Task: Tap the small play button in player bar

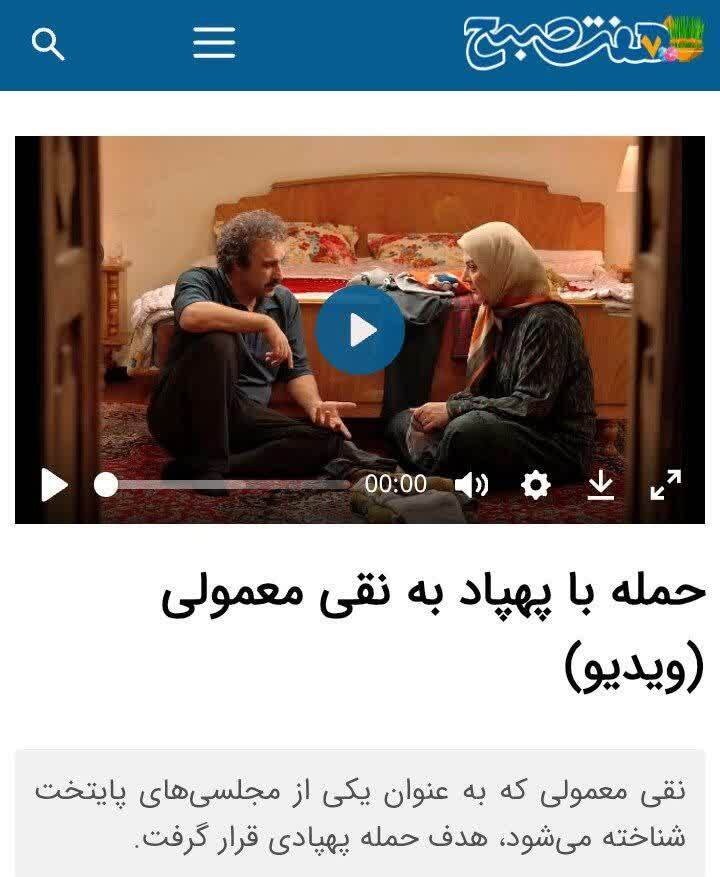Action: point(54,485)
